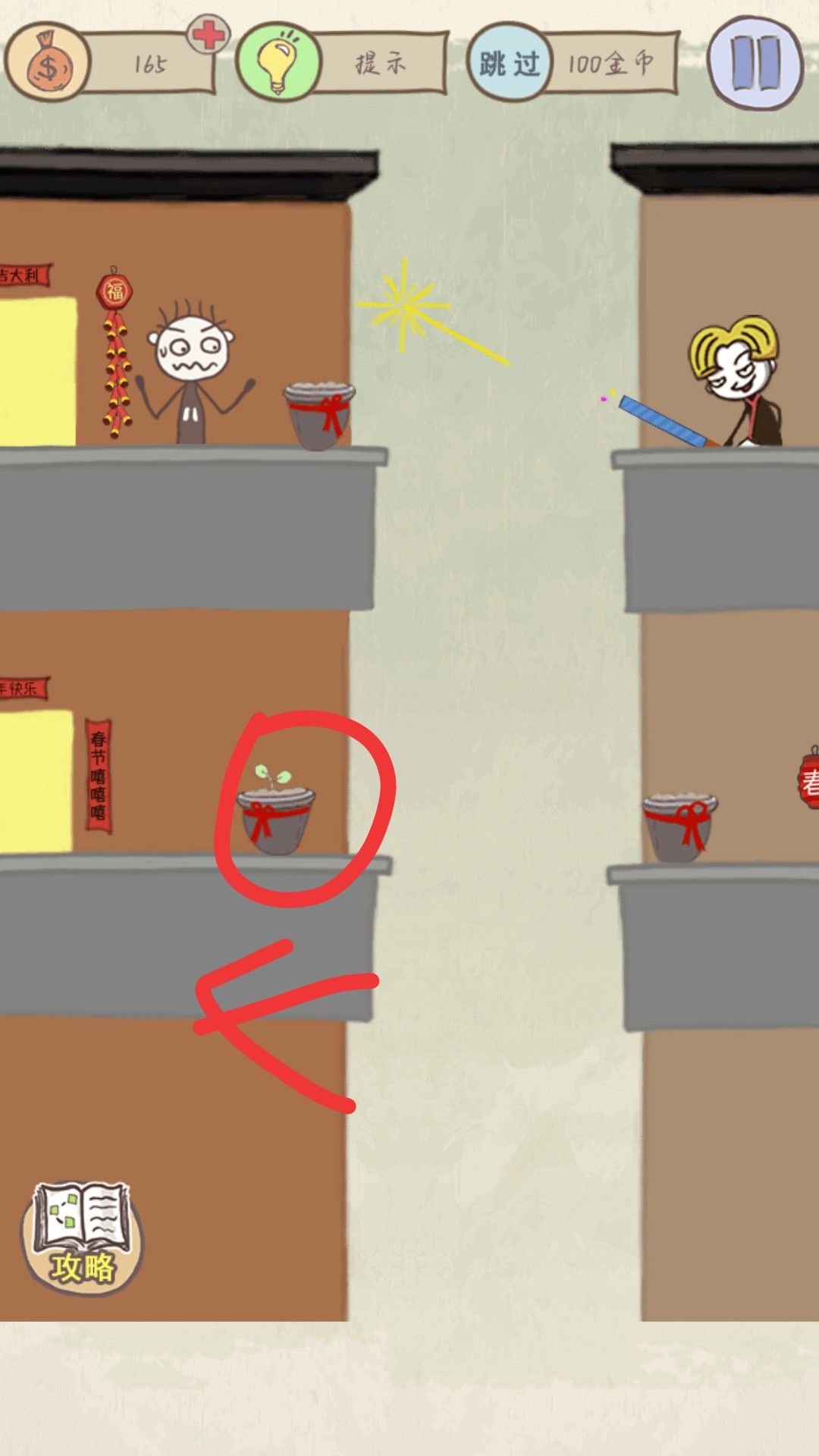Tap the flower pot beside the scared stickman
The image size is (819, 1456).
(x=318, y=416)
